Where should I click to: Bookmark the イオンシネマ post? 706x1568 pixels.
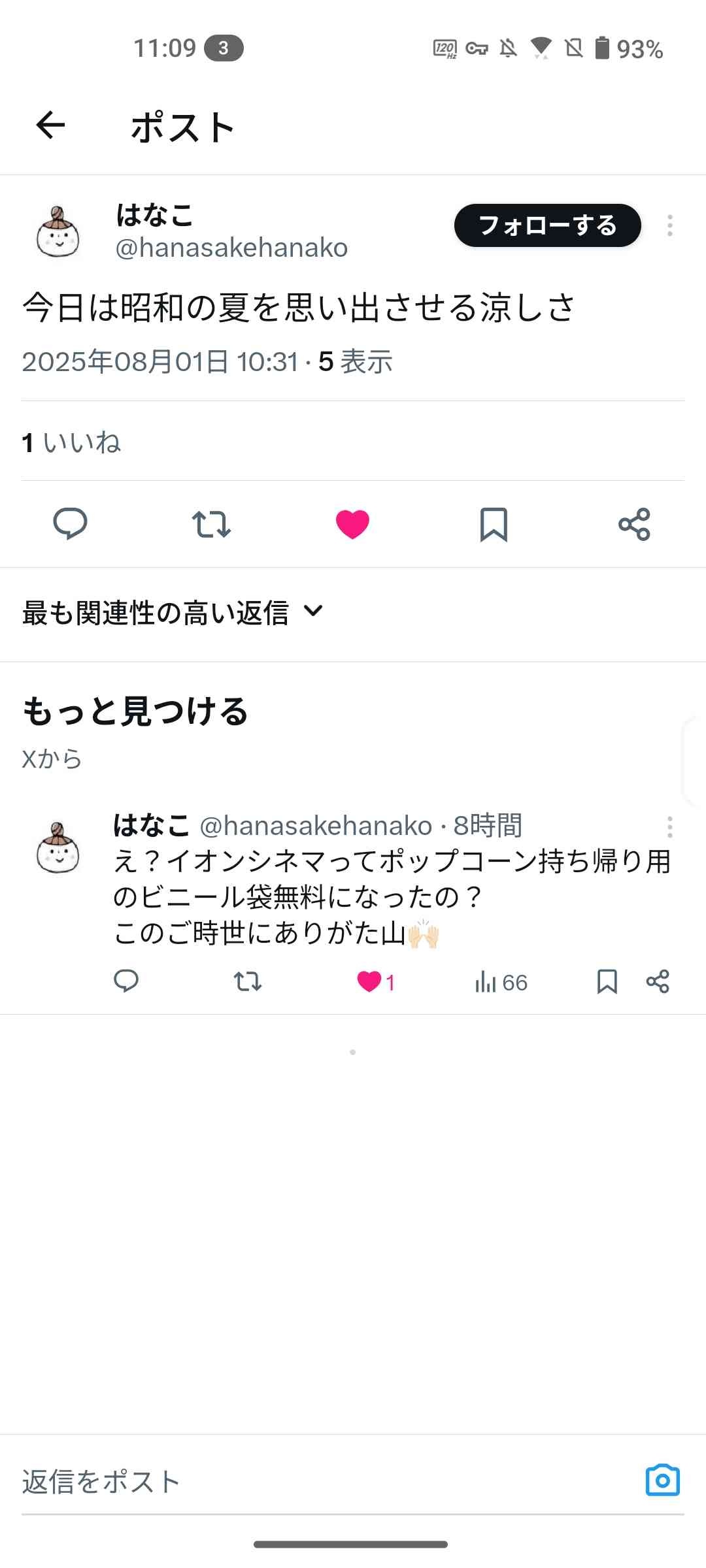[x=607, y=981]
